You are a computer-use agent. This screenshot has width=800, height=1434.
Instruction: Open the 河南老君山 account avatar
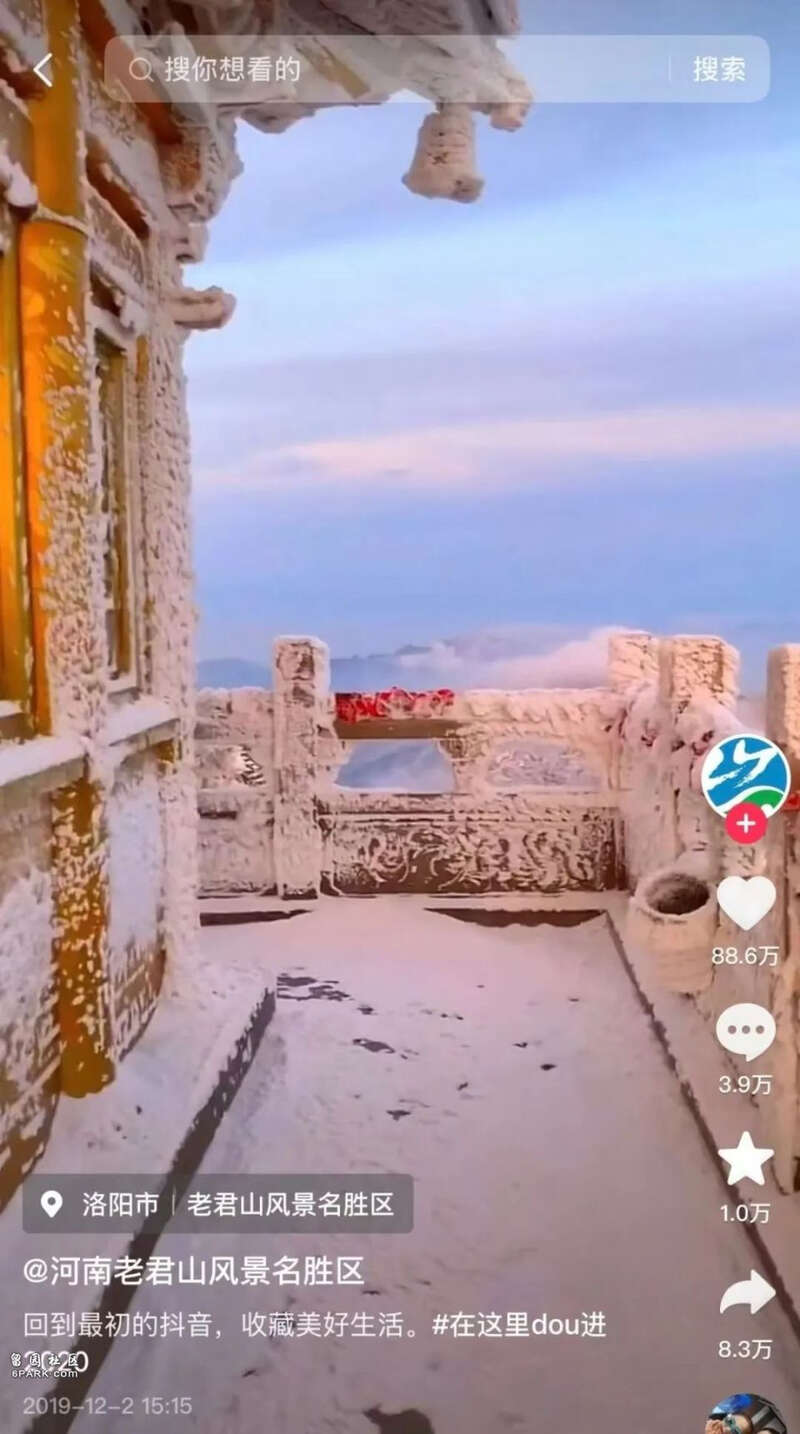(x=745, y=776)
